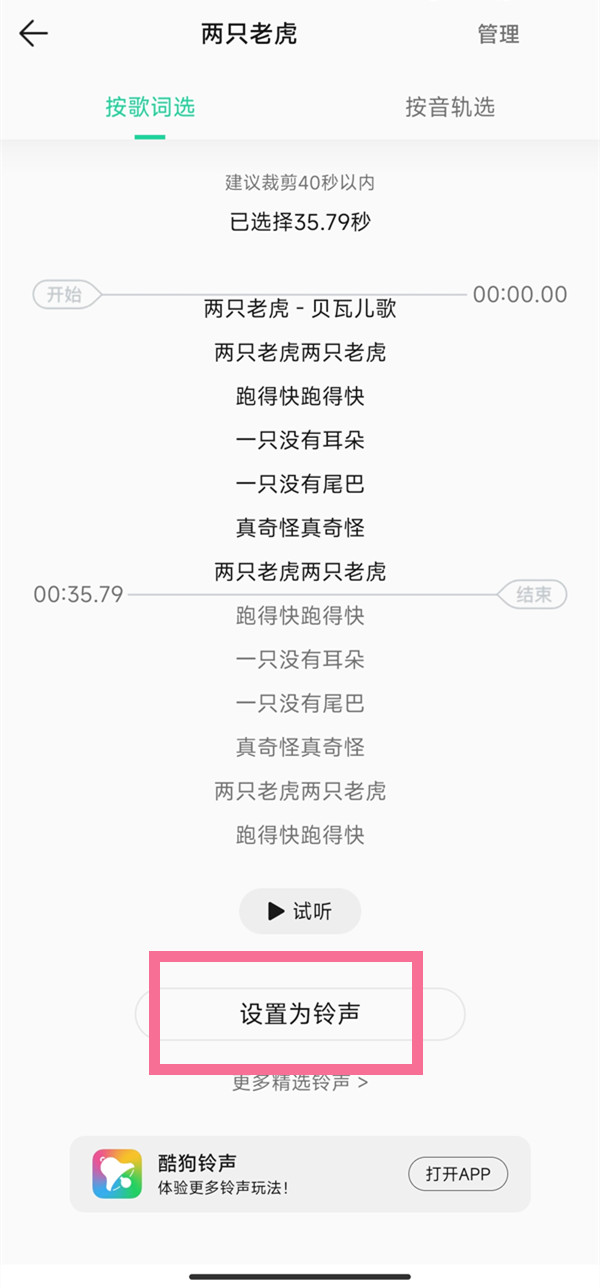
Task: Tap 设置为铃声 to set ringtone
Action: [x=300, y=1014]
